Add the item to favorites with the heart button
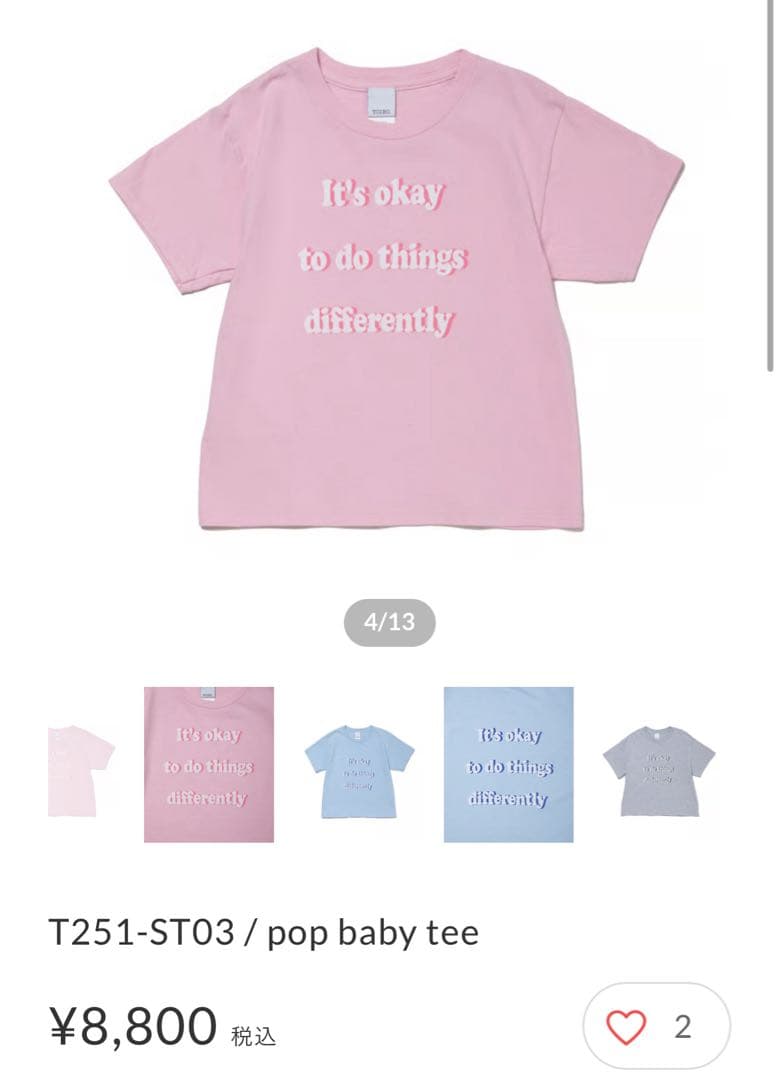780x1080 pixels. [628, 1027]
